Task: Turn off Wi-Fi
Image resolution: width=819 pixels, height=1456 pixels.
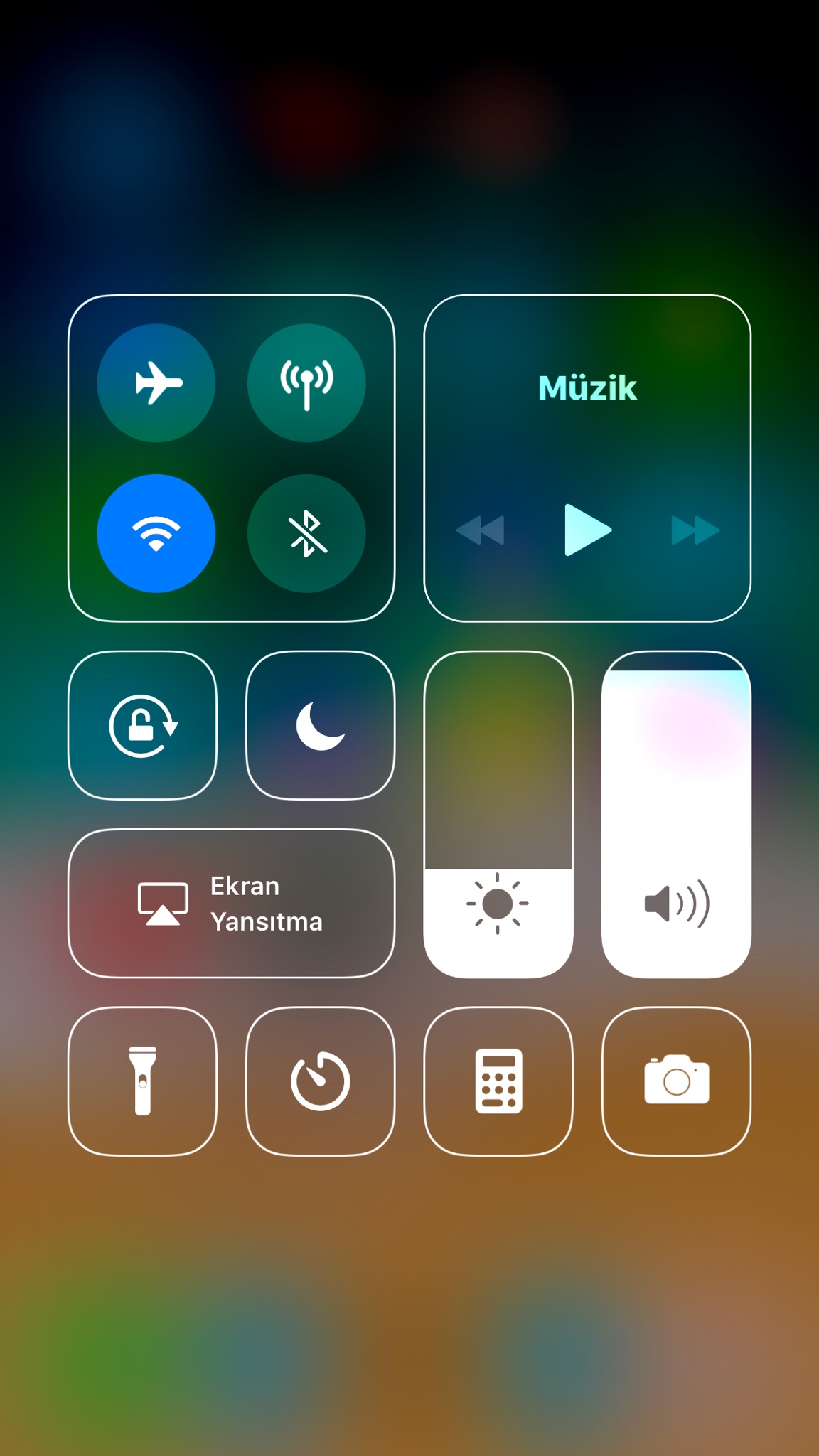Action: click(x=156, y=533)
